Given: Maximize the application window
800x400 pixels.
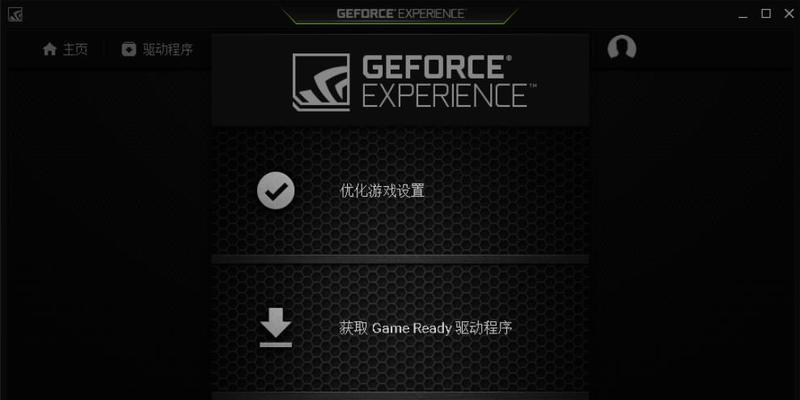Looking at the screenshot, I should [766, 14].
